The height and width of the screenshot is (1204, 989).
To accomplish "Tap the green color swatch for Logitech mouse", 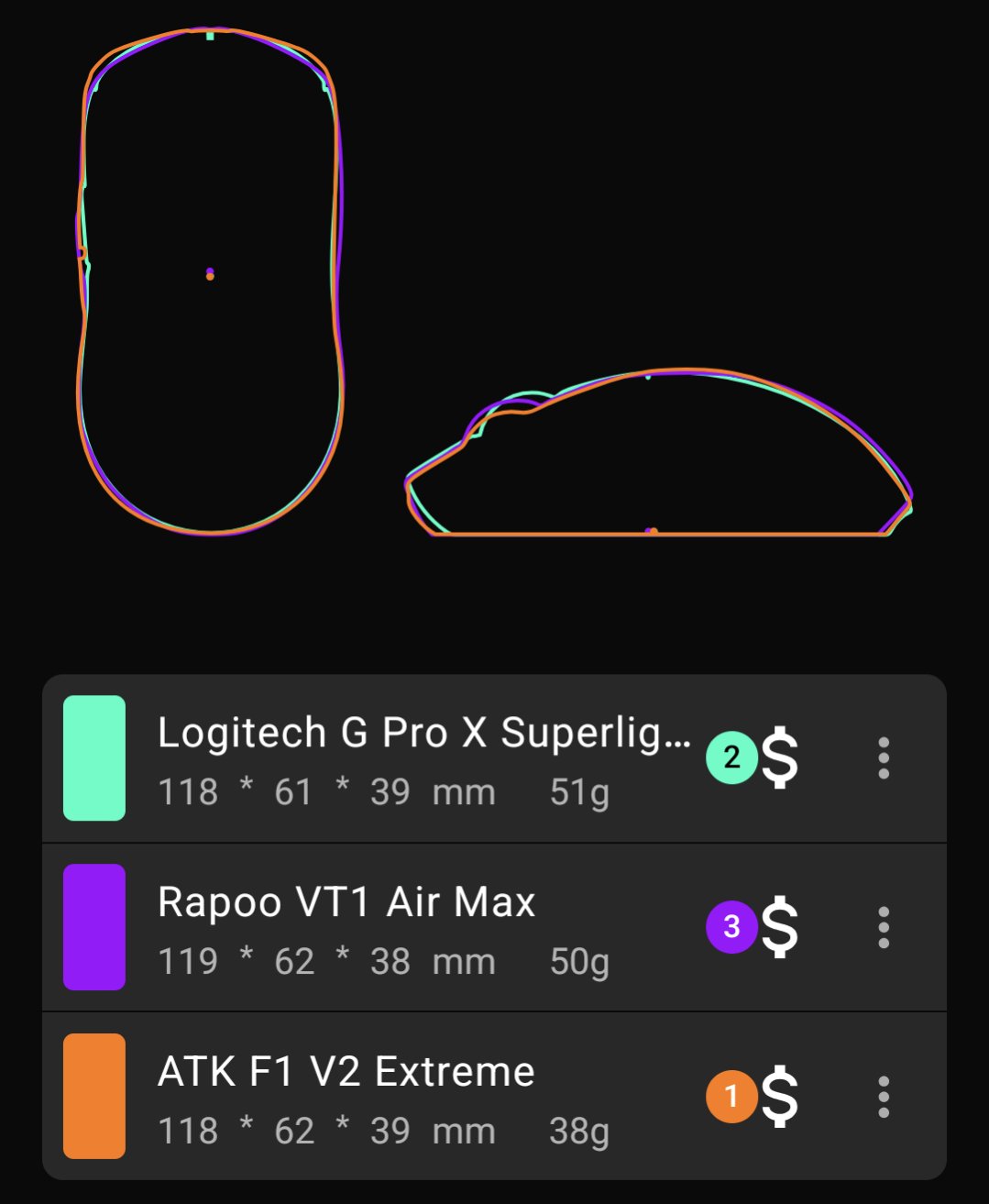I will pyautogui.click(x=94, y=758).
